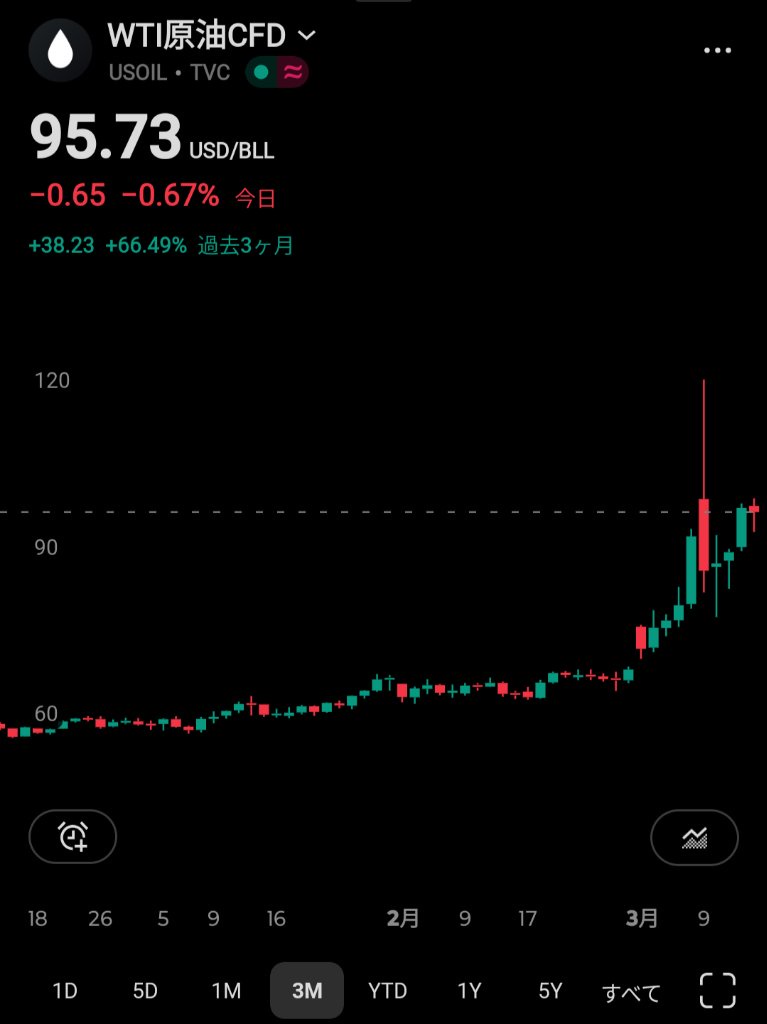This screenshot has width=767, height=1024.
Task: View the 1Y chart range
Action: coord(469,991)
